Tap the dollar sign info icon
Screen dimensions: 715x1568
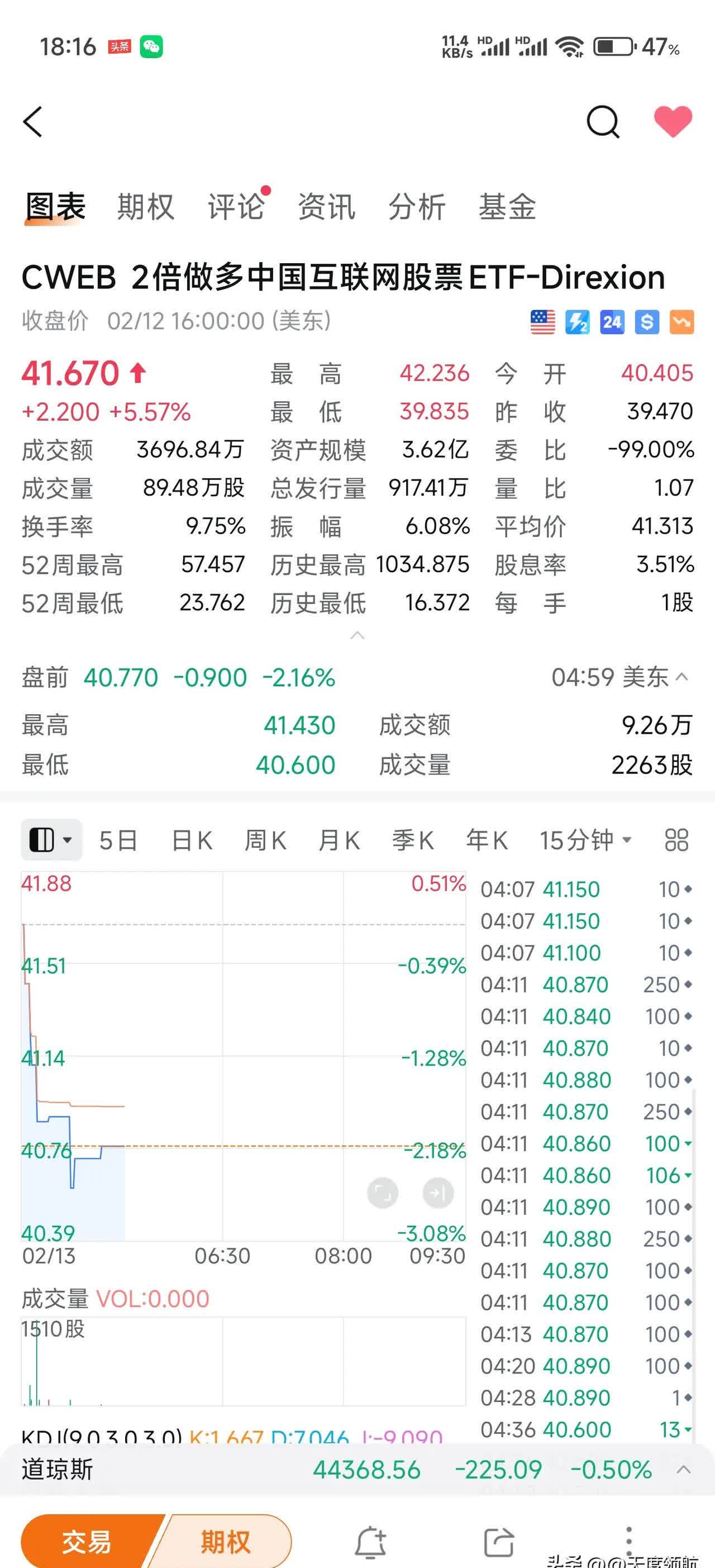(647, 321)
